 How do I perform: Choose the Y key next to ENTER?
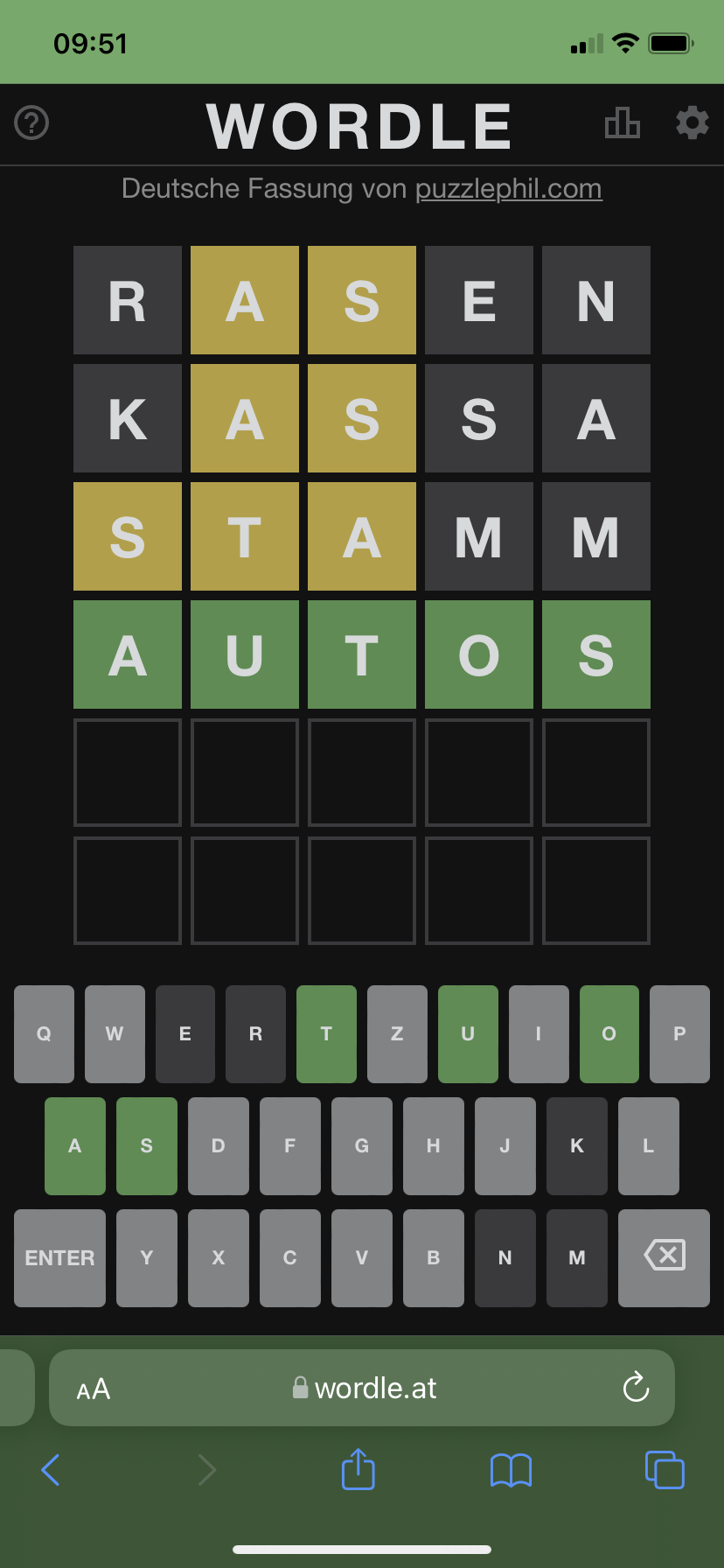pos(147,1257)
